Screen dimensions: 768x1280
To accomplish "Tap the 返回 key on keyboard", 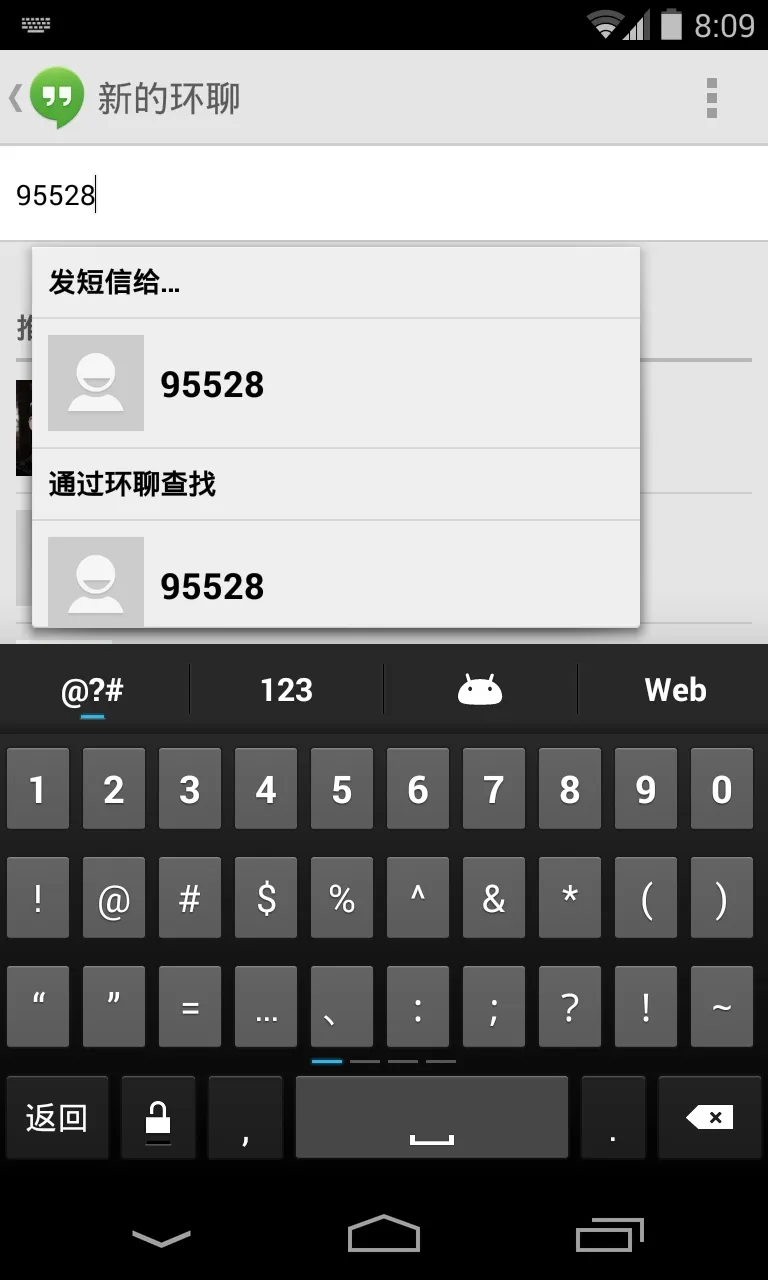I will 57,1117.
